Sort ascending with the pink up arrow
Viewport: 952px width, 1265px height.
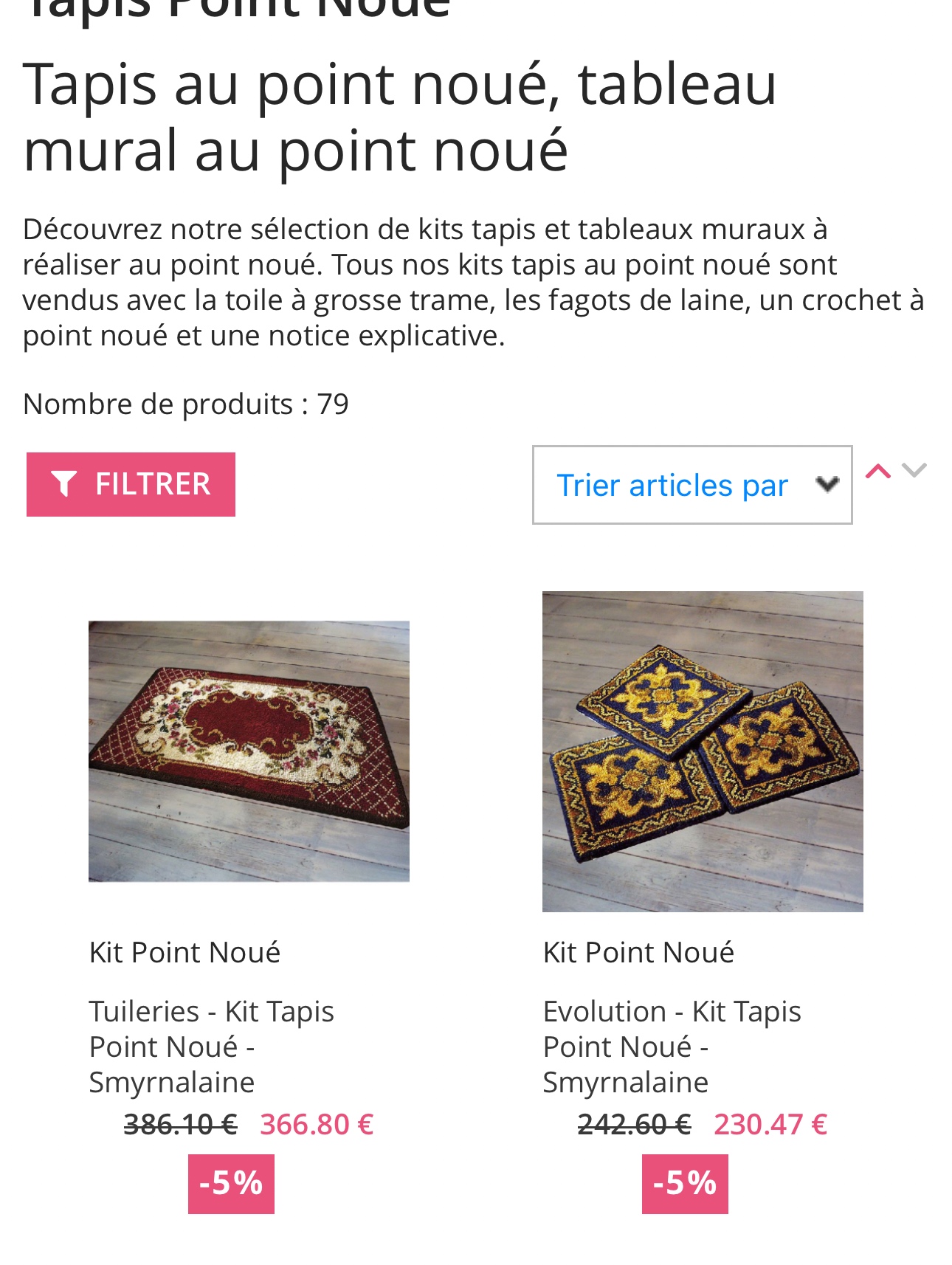point(877,471)
